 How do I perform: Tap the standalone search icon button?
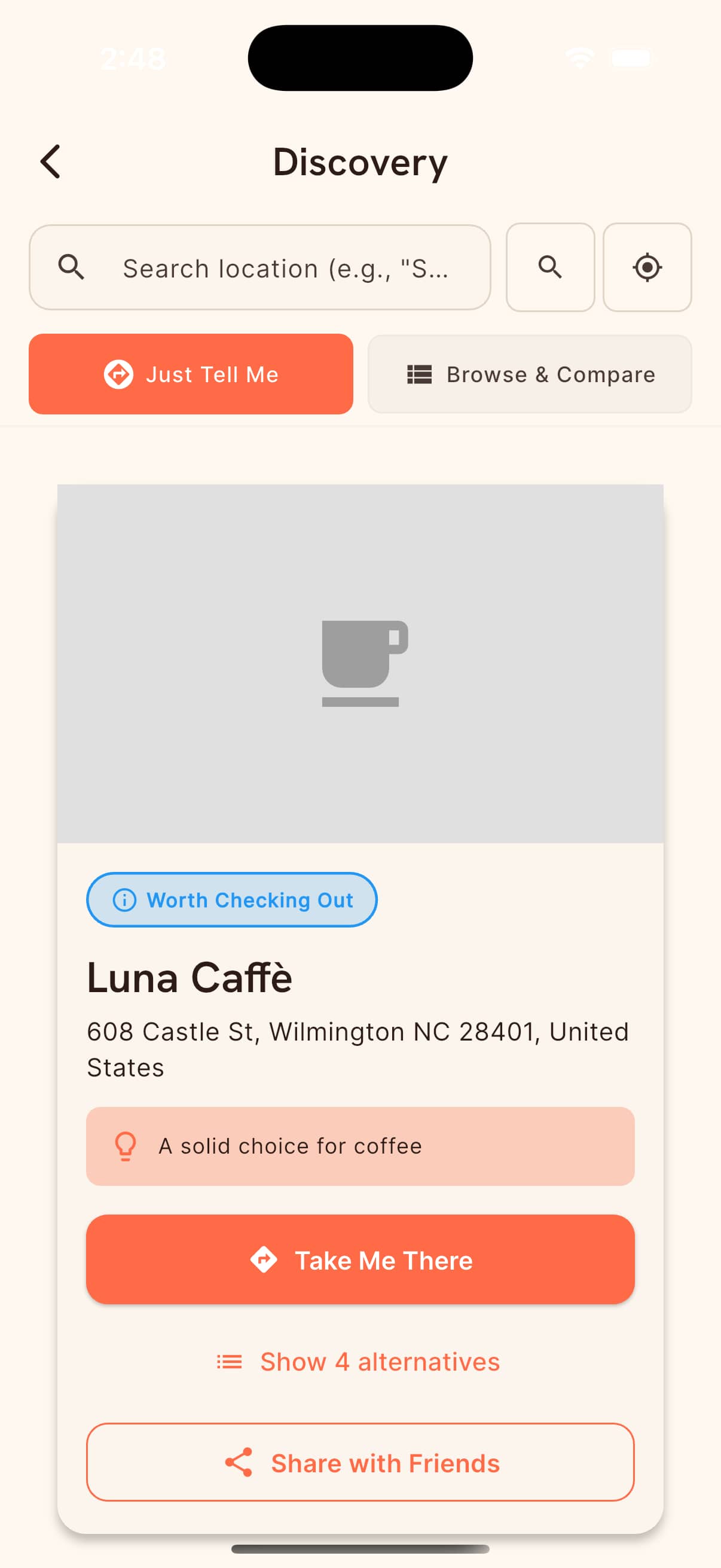[x=549, y=268]
